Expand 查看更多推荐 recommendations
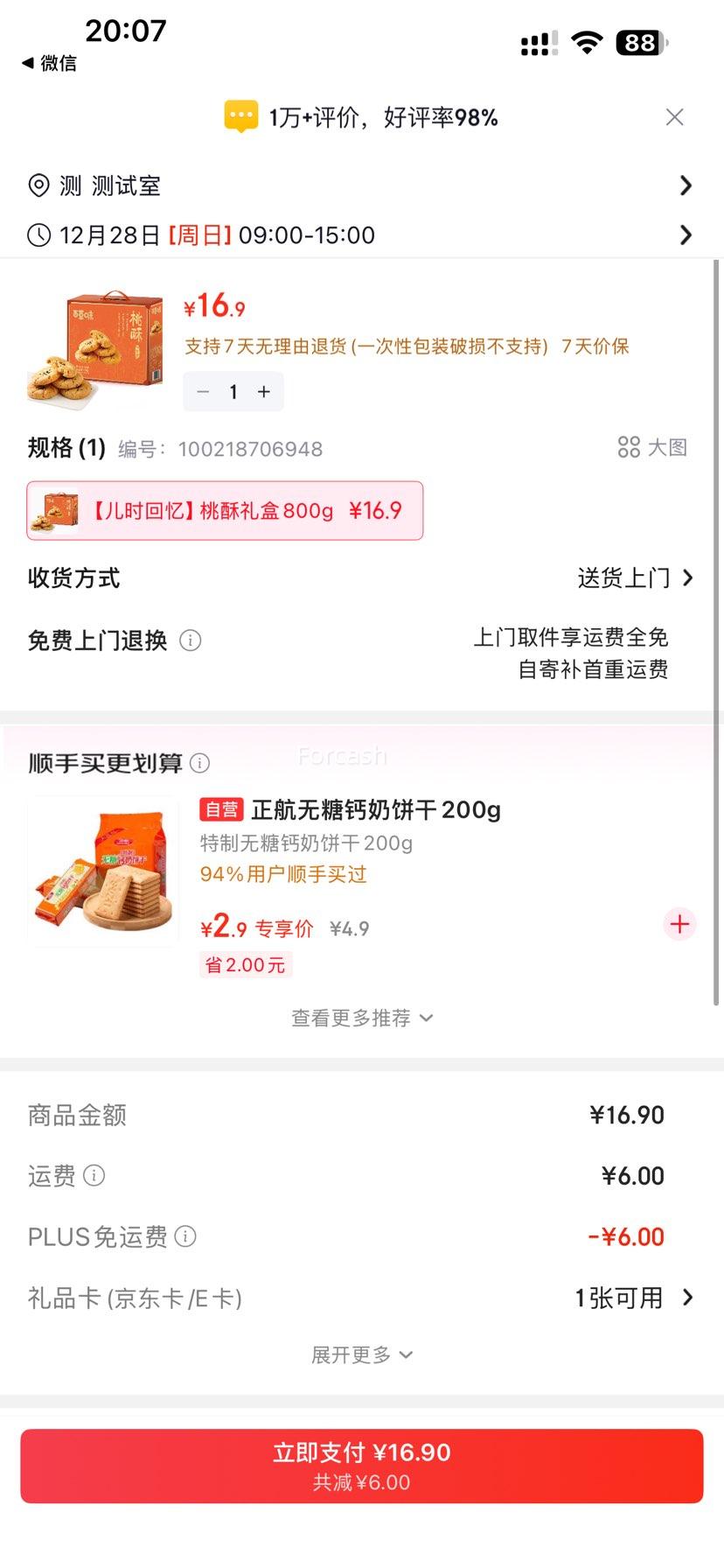Viewport: 724px width, 1568px height. click(x=362, y=1018)
